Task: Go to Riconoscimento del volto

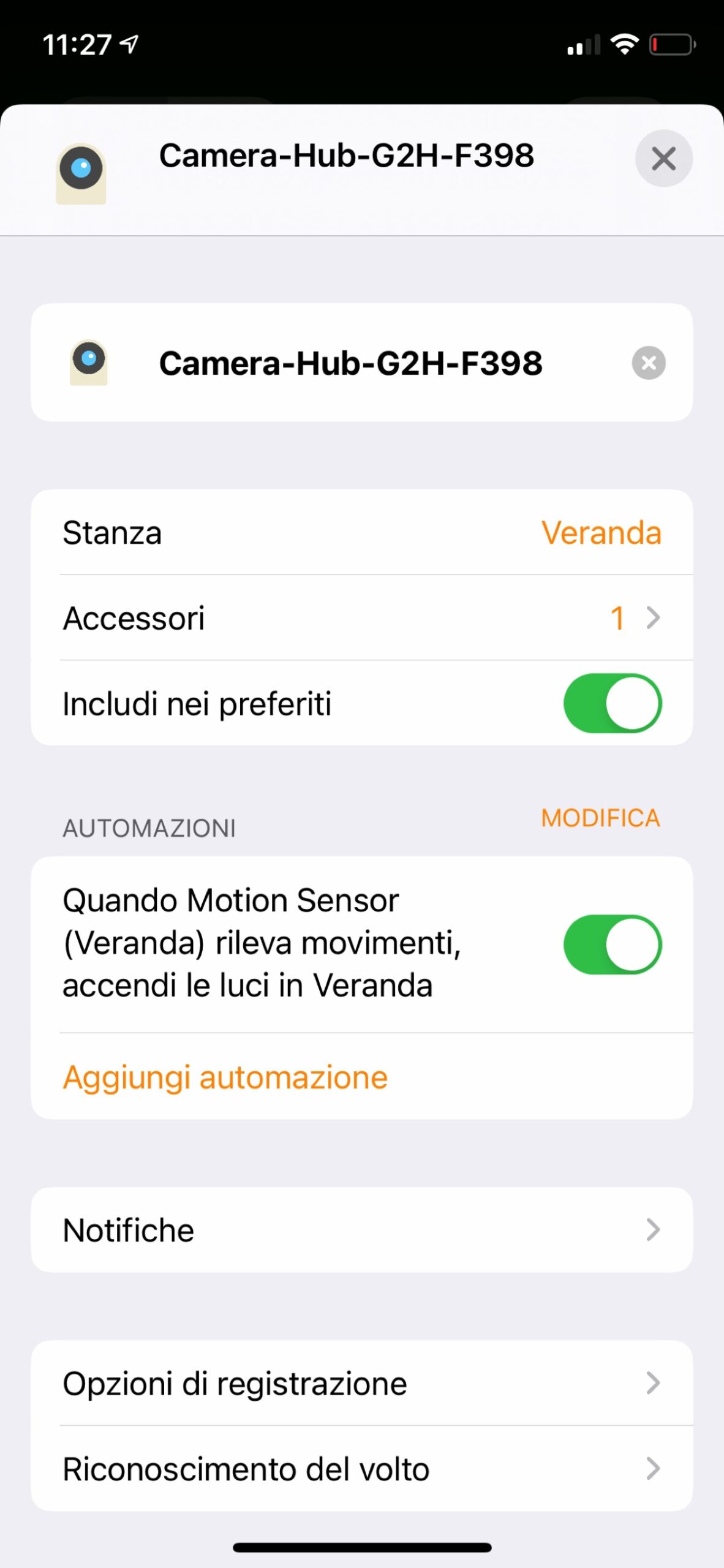Action: point(361,1469)
